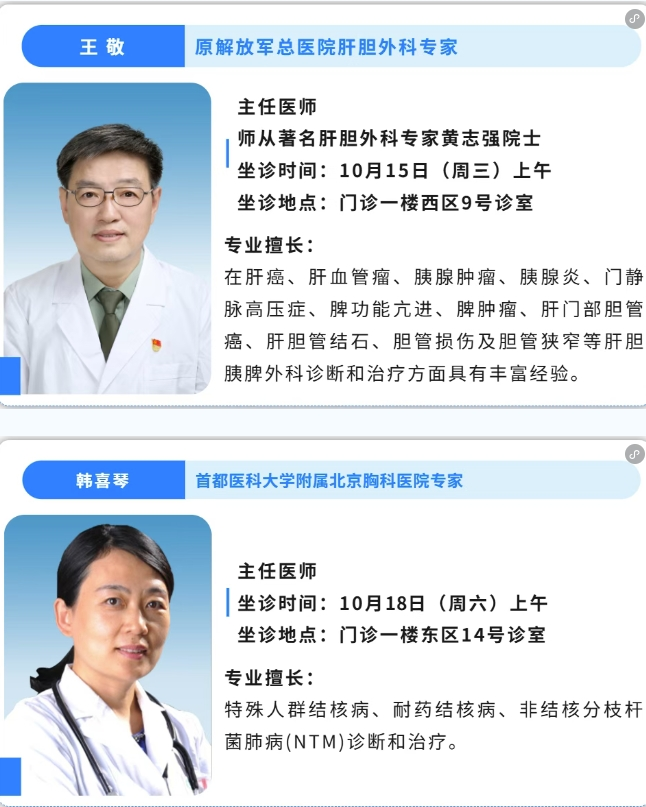Tap the mini-program link icon on 王敬's card

(634, 18)
